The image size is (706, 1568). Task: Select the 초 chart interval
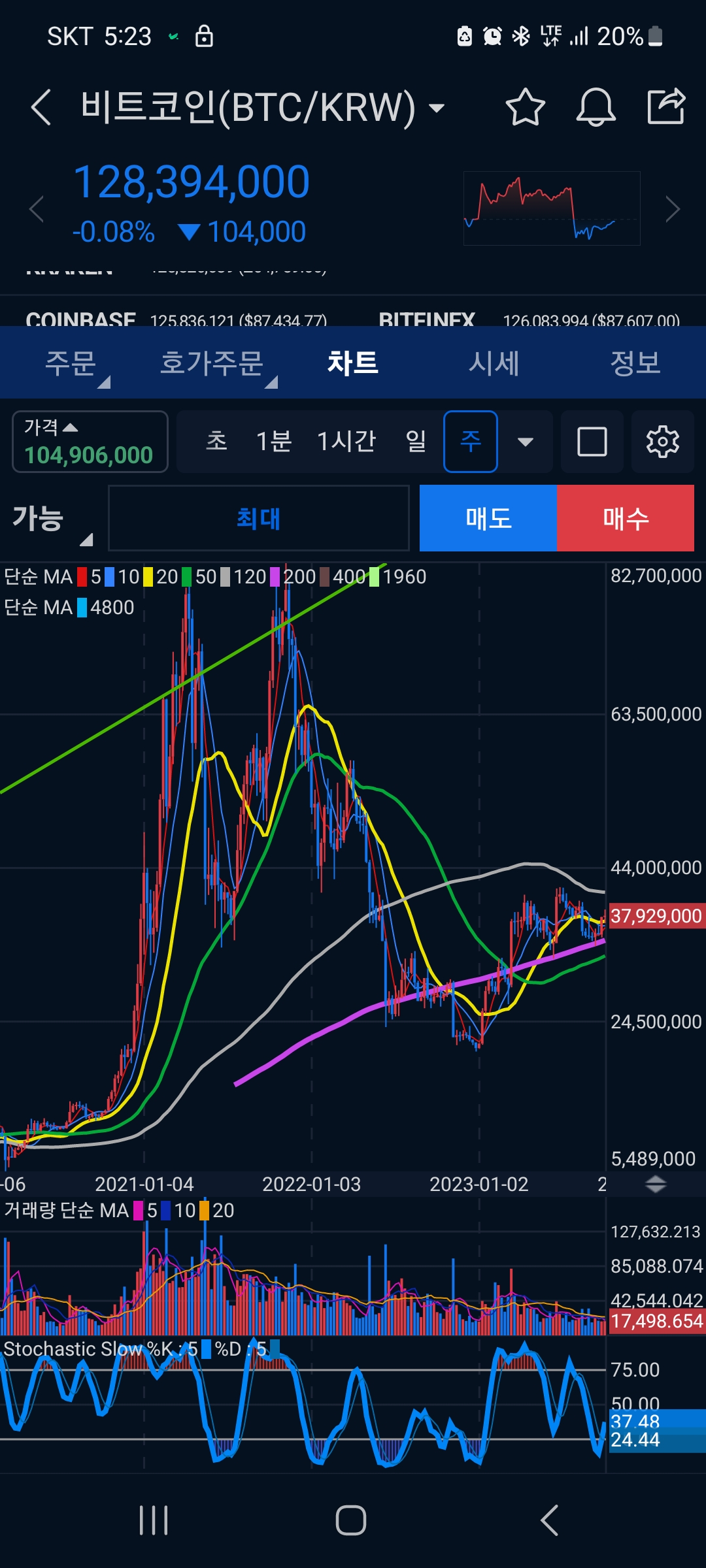(216, 442)
